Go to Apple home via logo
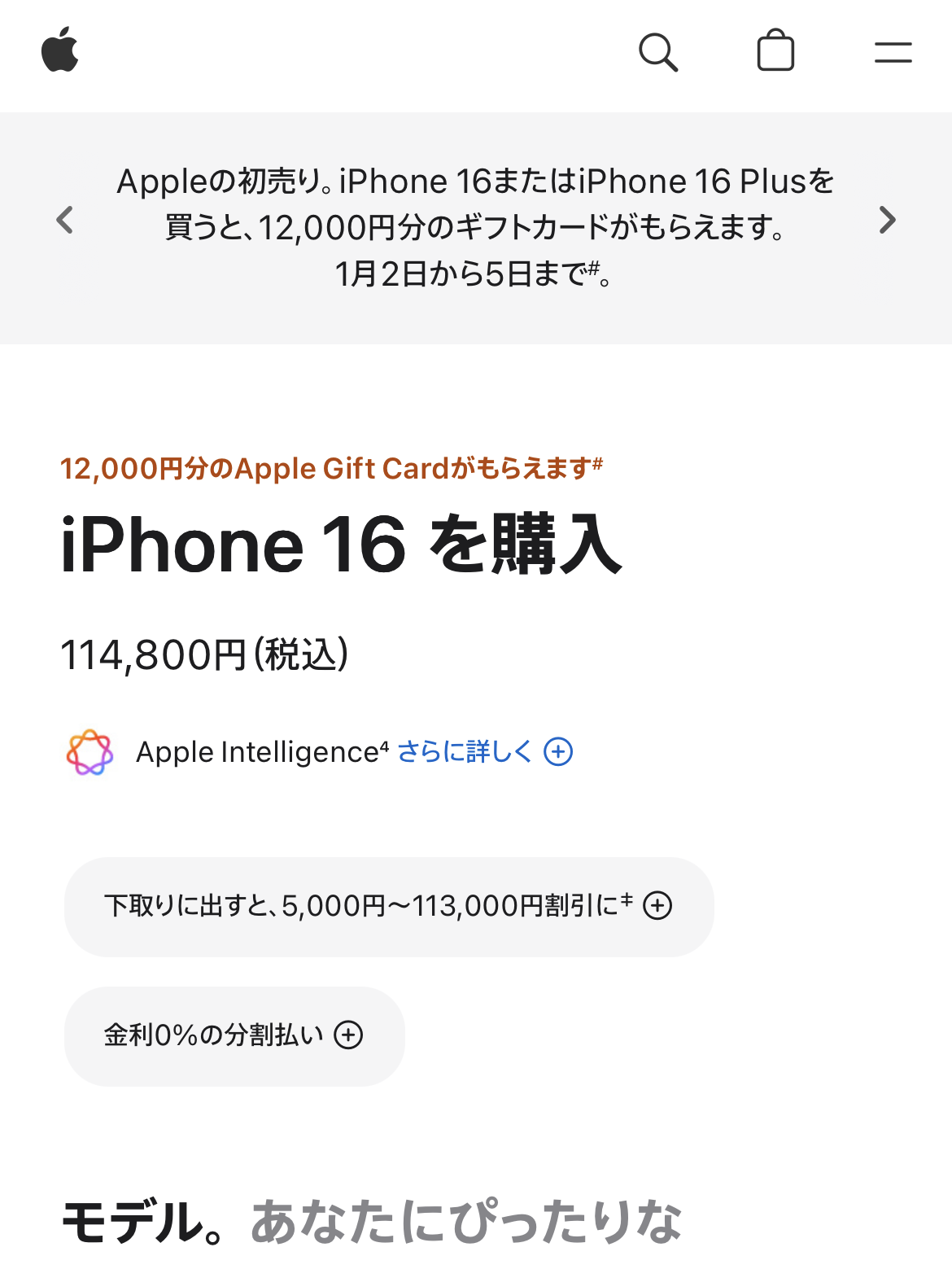952x1269 pixels. [x=60, y=50]
